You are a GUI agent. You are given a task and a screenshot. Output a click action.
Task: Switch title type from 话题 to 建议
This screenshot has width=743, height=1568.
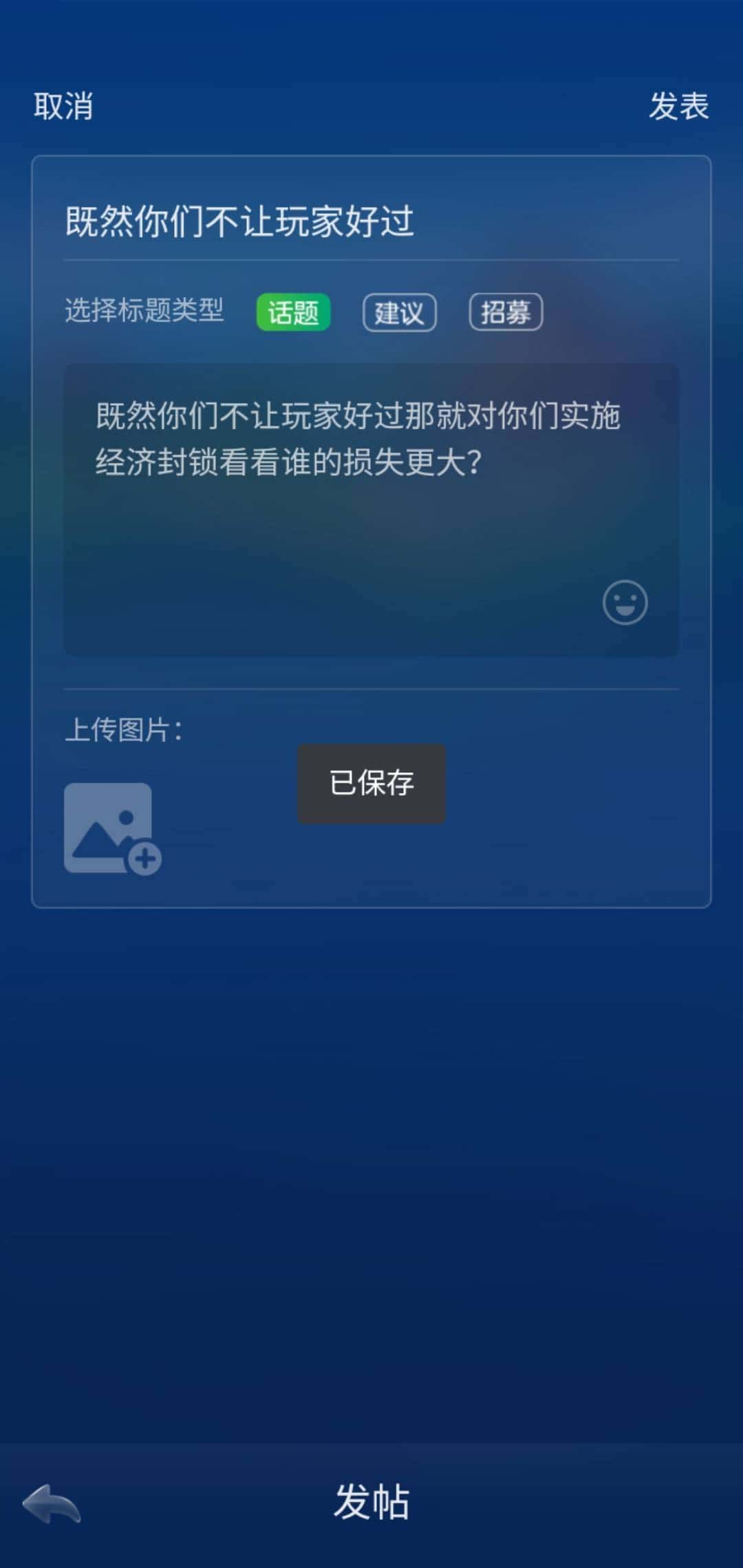399,313
